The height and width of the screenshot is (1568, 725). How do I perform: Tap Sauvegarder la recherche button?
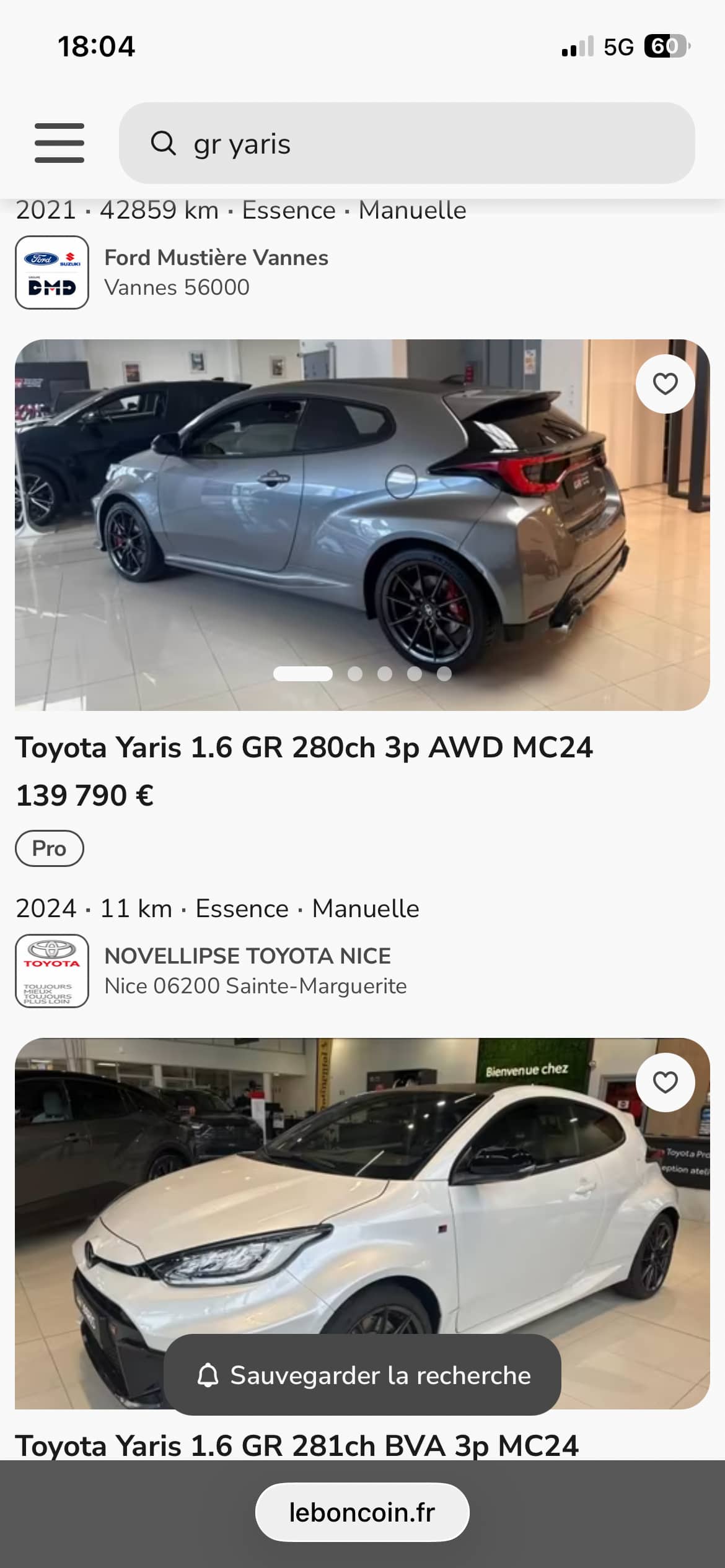(362, 1375)
